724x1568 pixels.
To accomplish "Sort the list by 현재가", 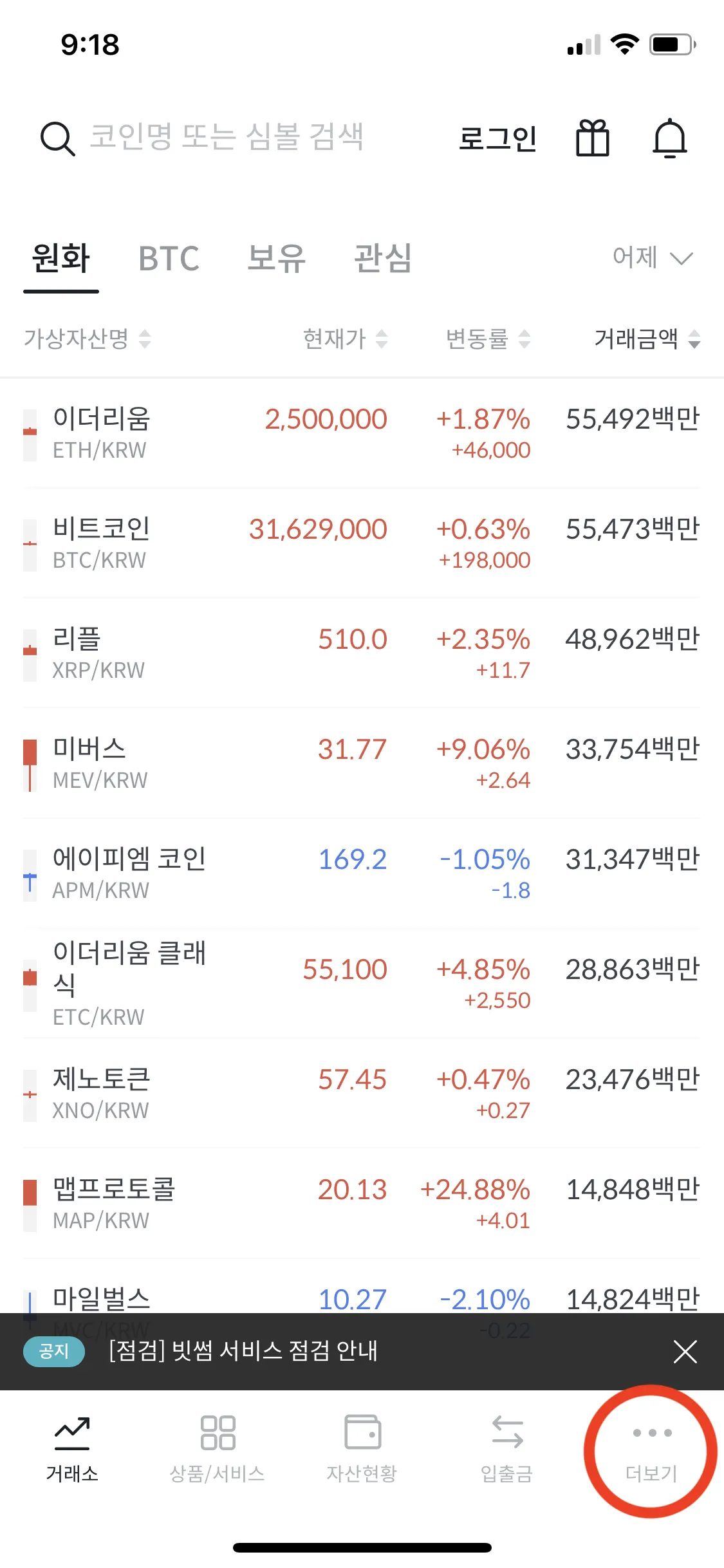I will (345, 339).
